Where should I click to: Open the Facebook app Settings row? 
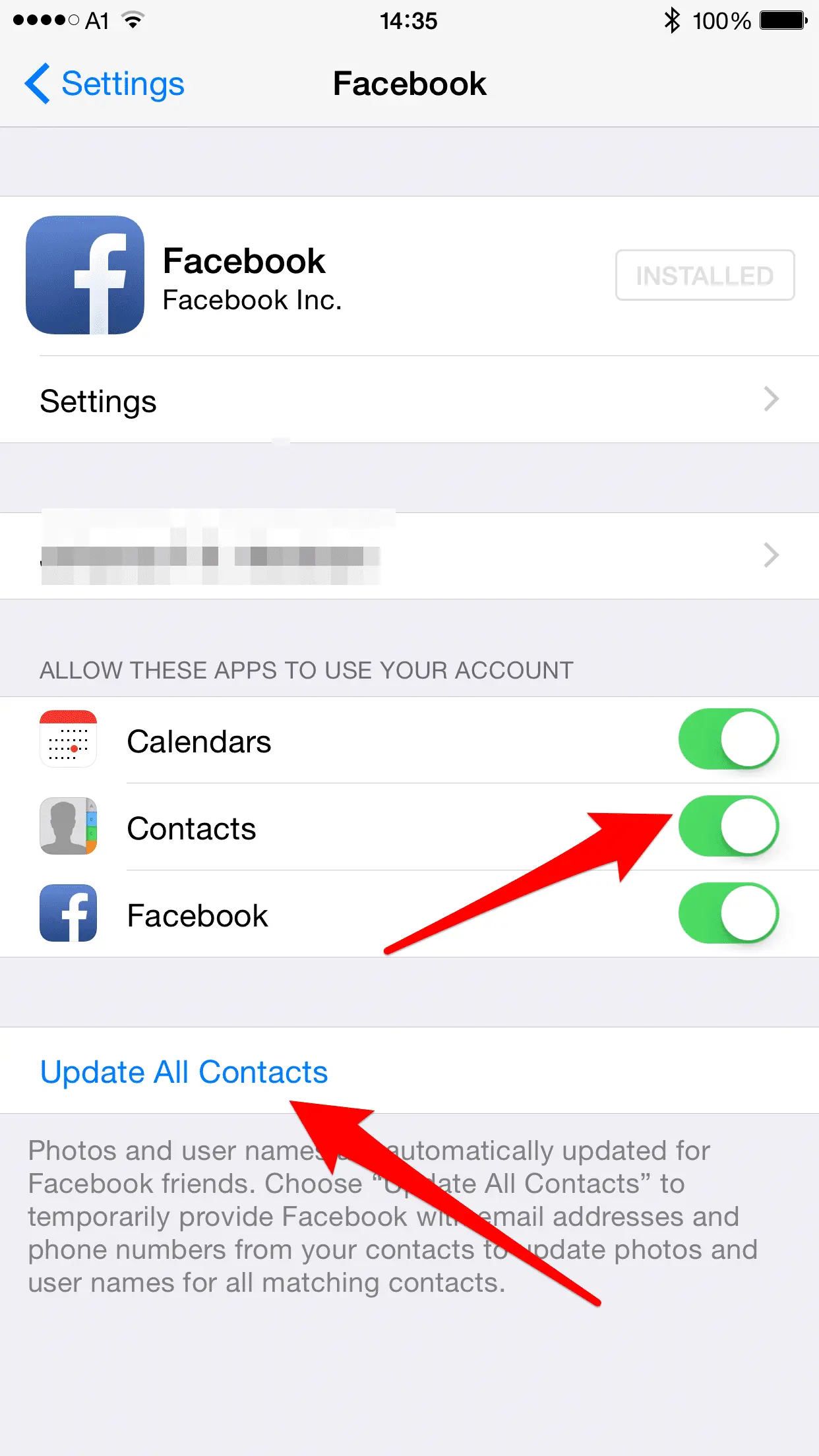(409, 400)
